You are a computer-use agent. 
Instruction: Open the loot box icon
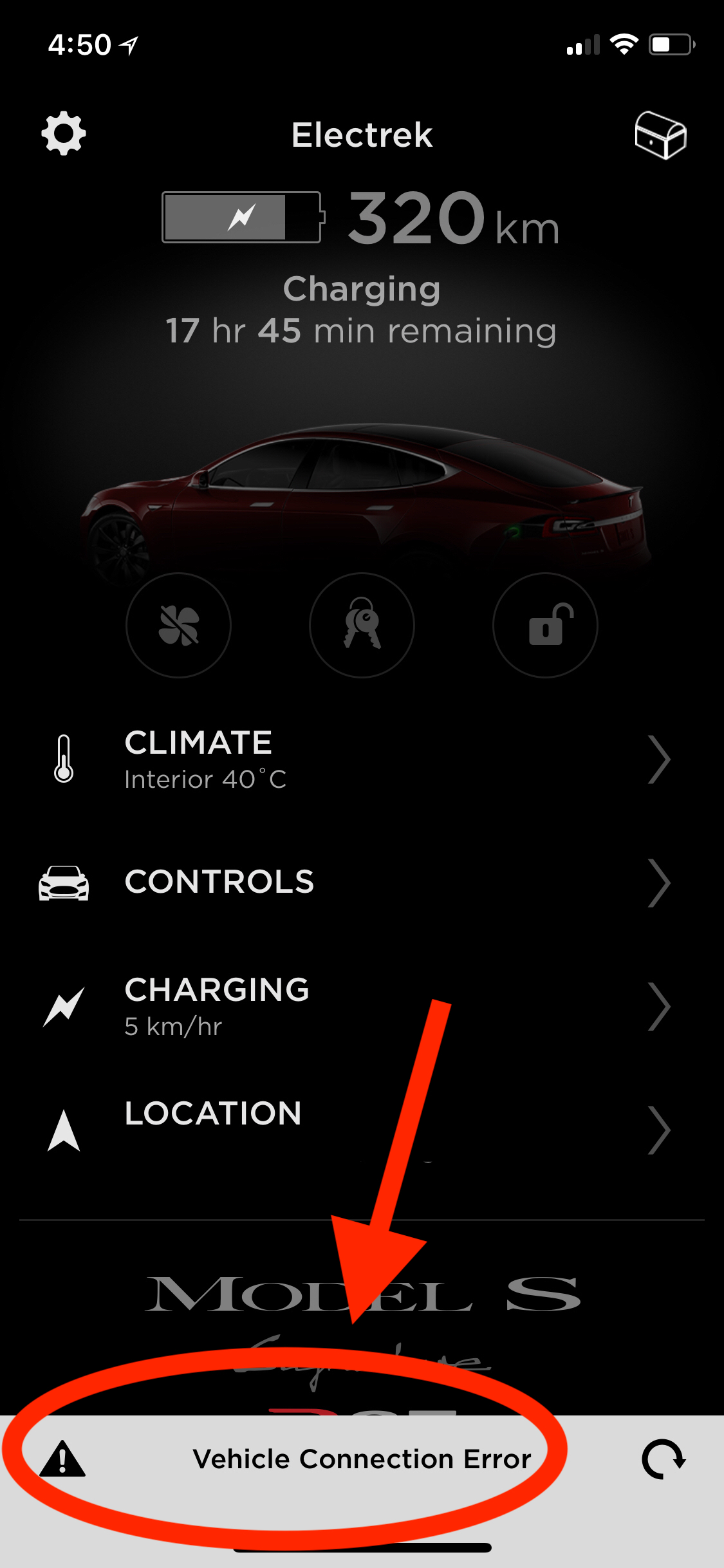(x=660, y=135)
